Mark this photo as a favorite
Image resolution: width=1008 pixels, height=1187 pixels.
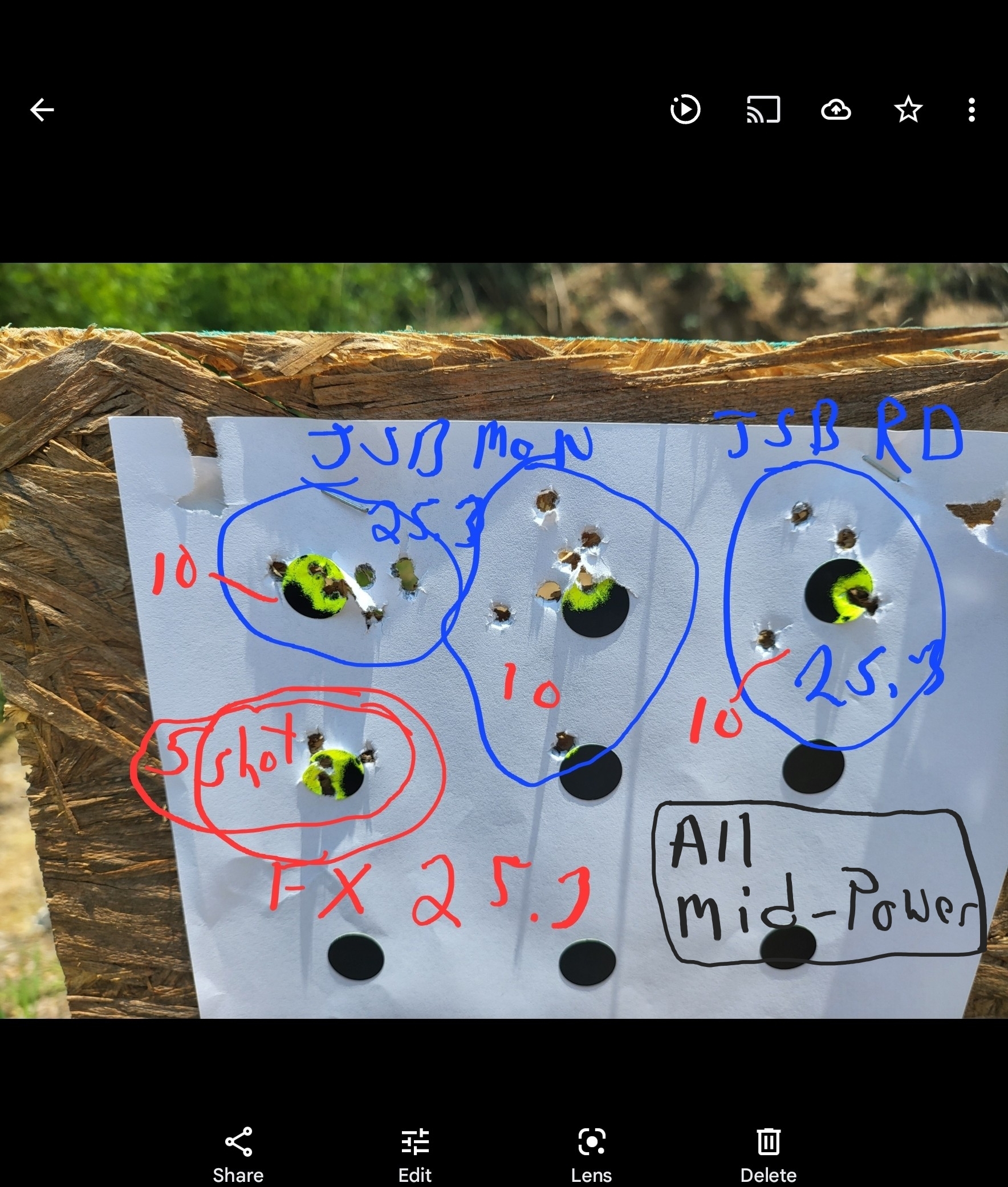coord(908,109)
